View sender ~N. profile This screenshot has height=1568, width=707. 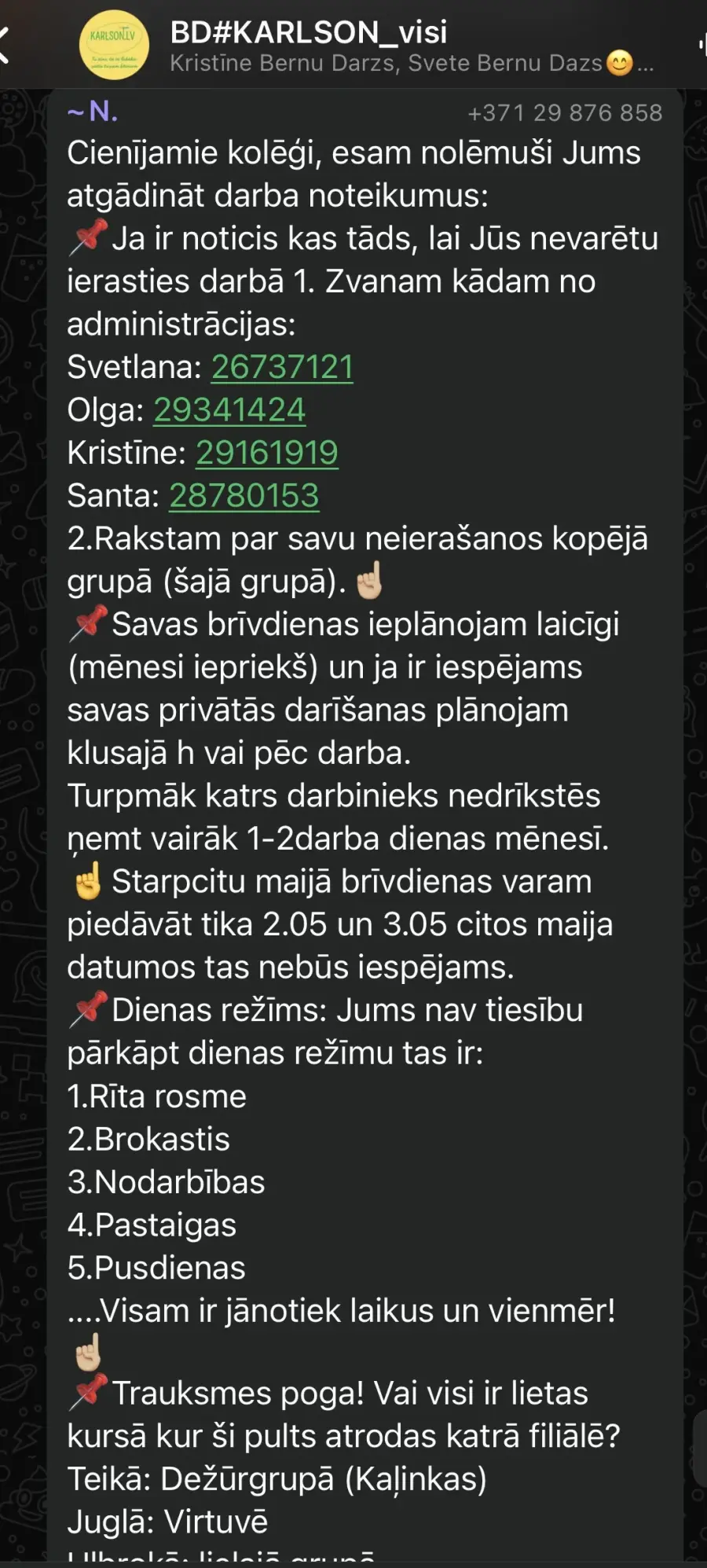pos(93,112)
